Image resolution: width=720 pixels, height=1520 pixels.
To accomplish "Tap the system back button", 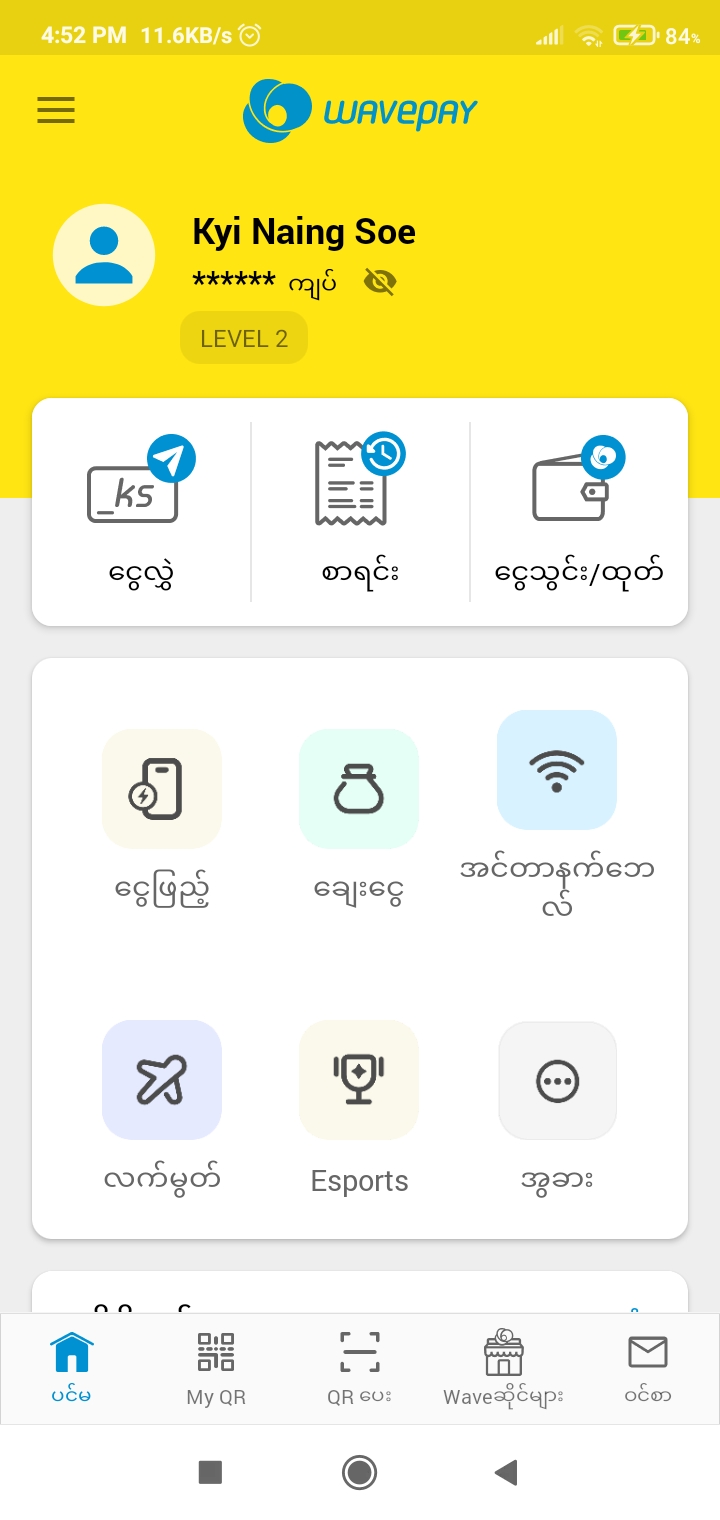I will tap(506, 1472).
